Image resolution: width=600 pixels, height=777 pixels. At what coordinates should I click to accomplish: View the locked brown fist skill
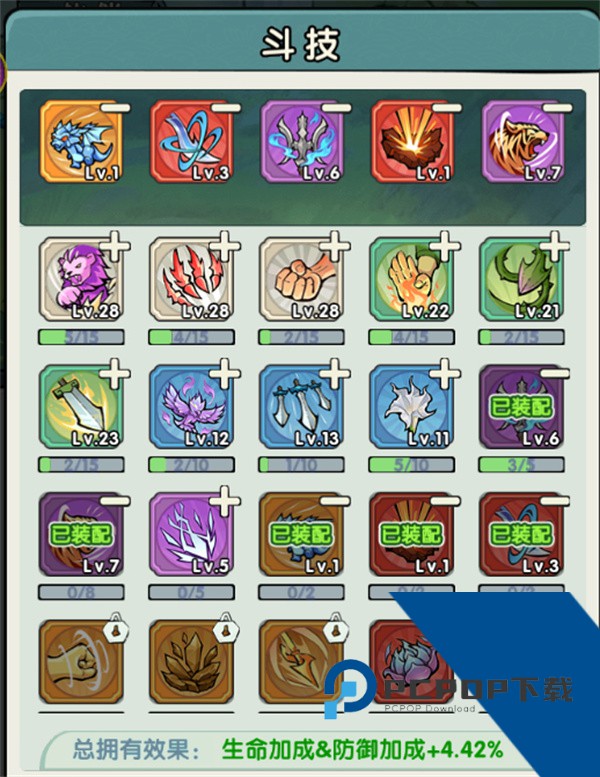80,661
